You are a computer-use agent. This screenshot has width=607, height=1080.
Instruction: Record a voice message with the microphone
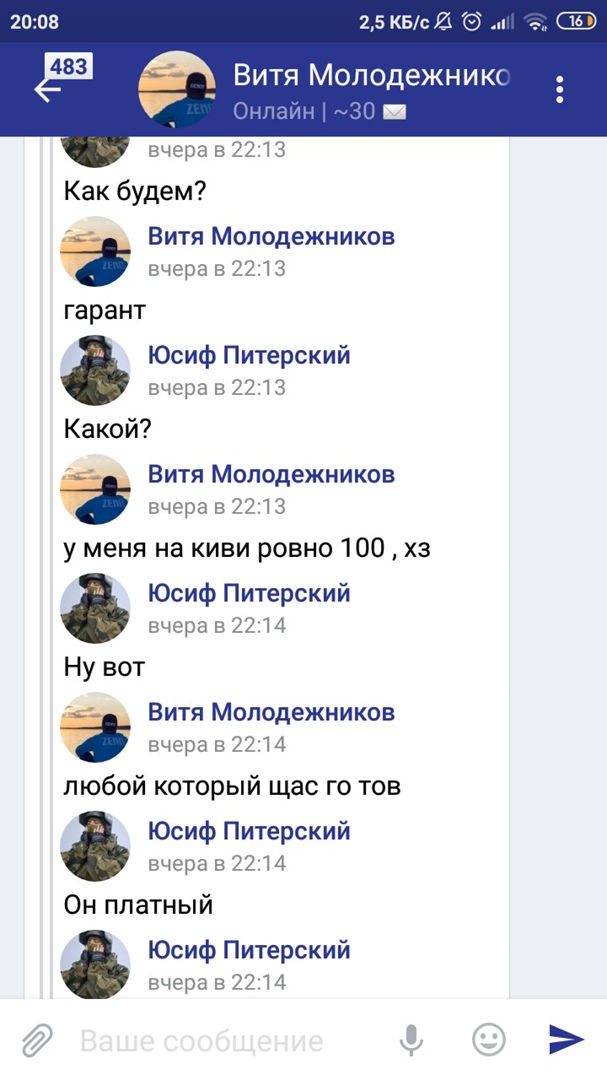tap(411, 1040)
